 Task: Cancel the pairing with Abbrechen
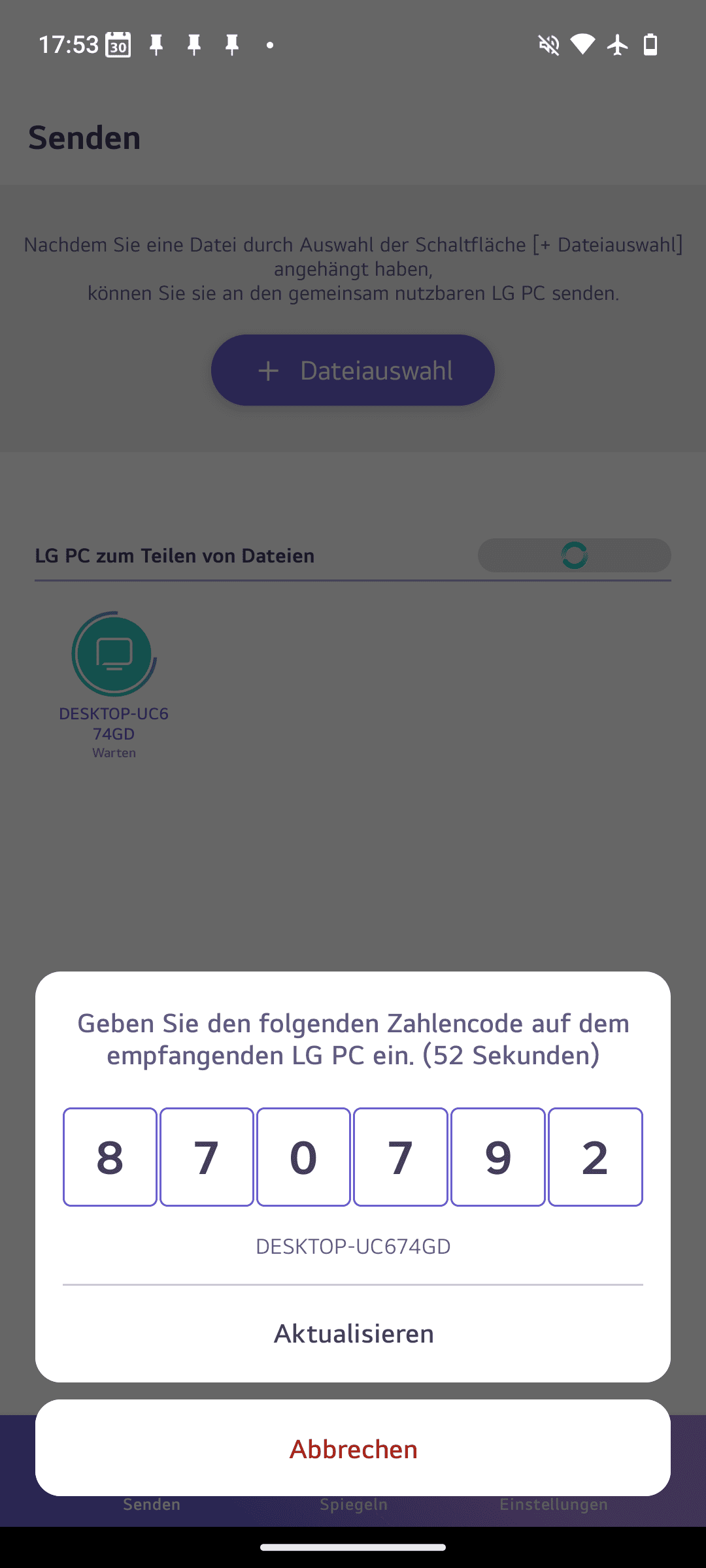353,1448
